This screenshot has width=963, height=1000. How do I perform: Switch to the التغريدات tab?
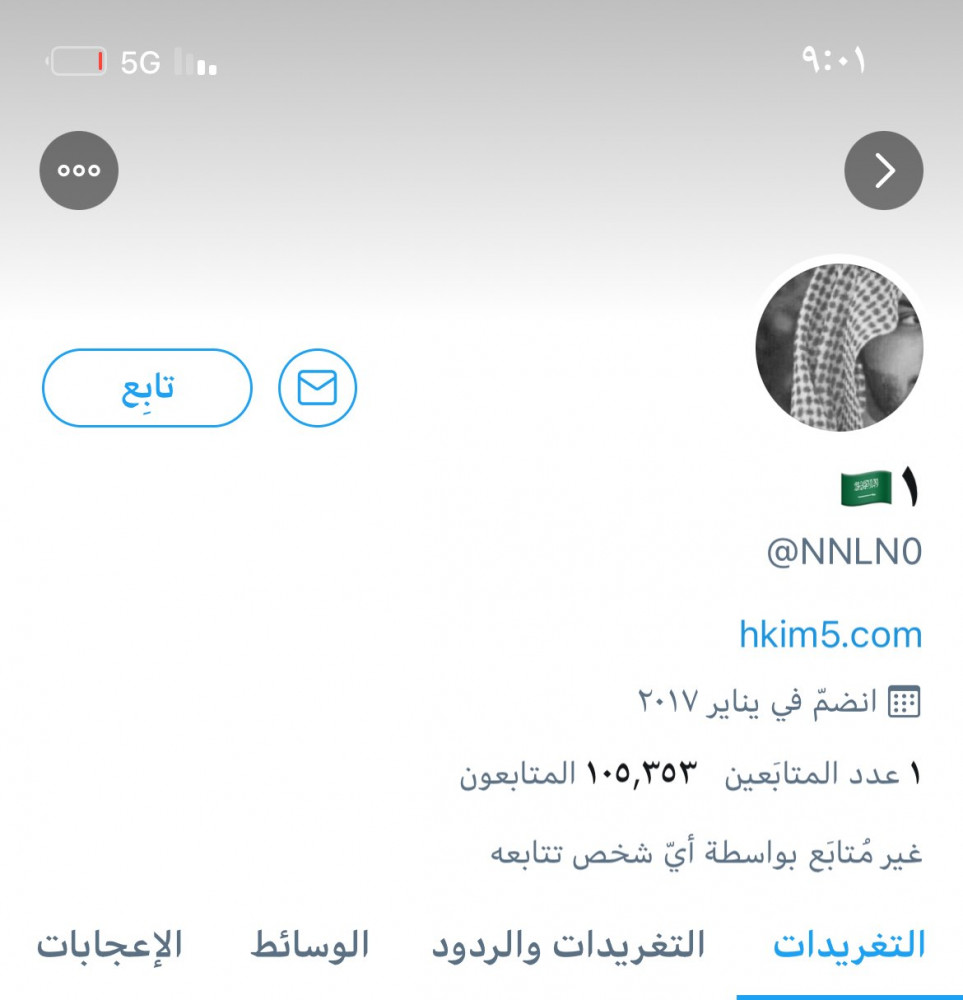[x=849, y=945]
